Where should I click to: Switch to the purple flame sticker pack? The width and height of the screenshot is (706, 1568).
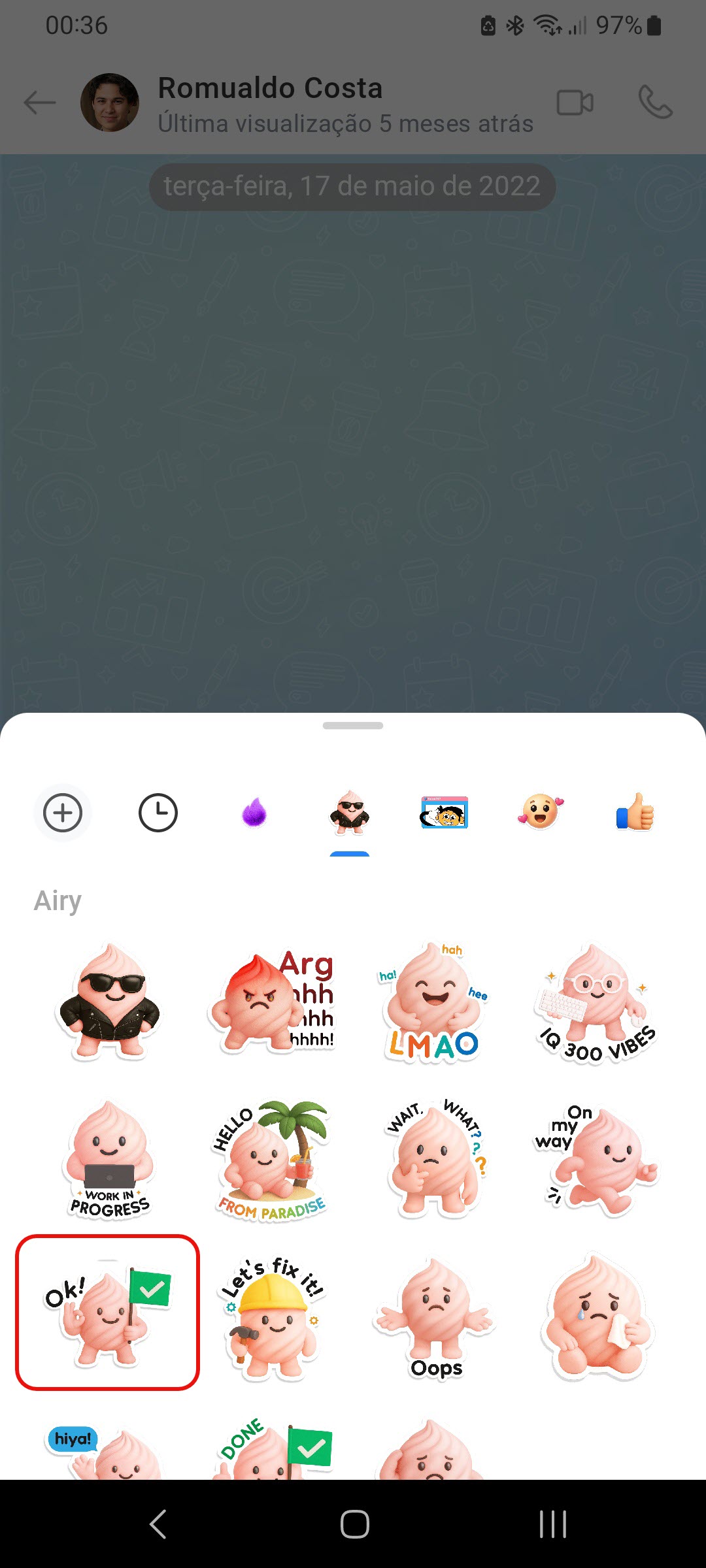[x=254, y=813]
